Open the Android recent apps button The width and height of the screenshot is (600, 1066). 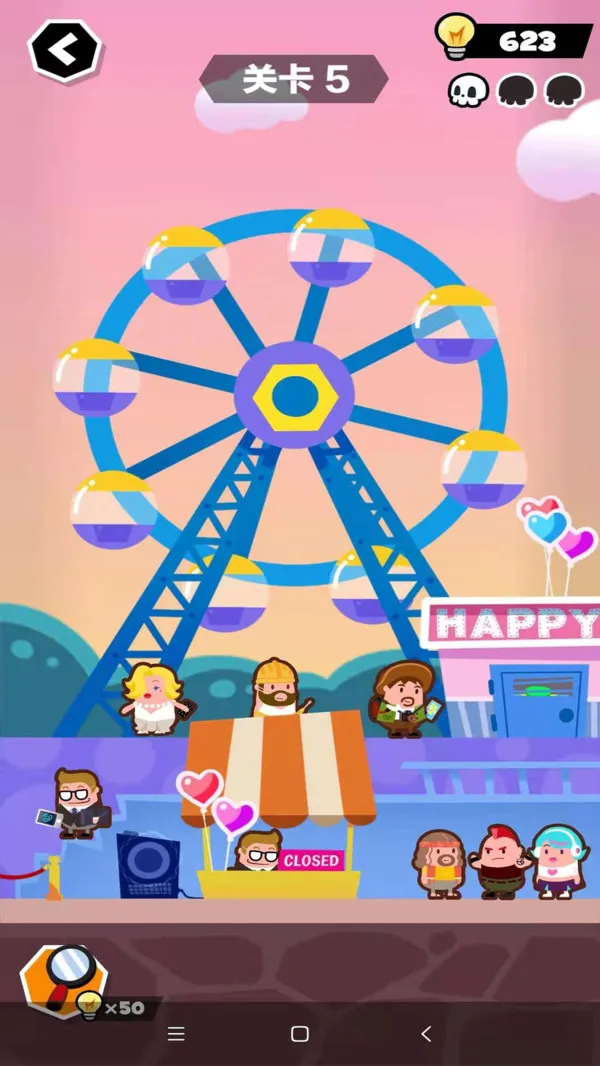[x=176, y=1034]
